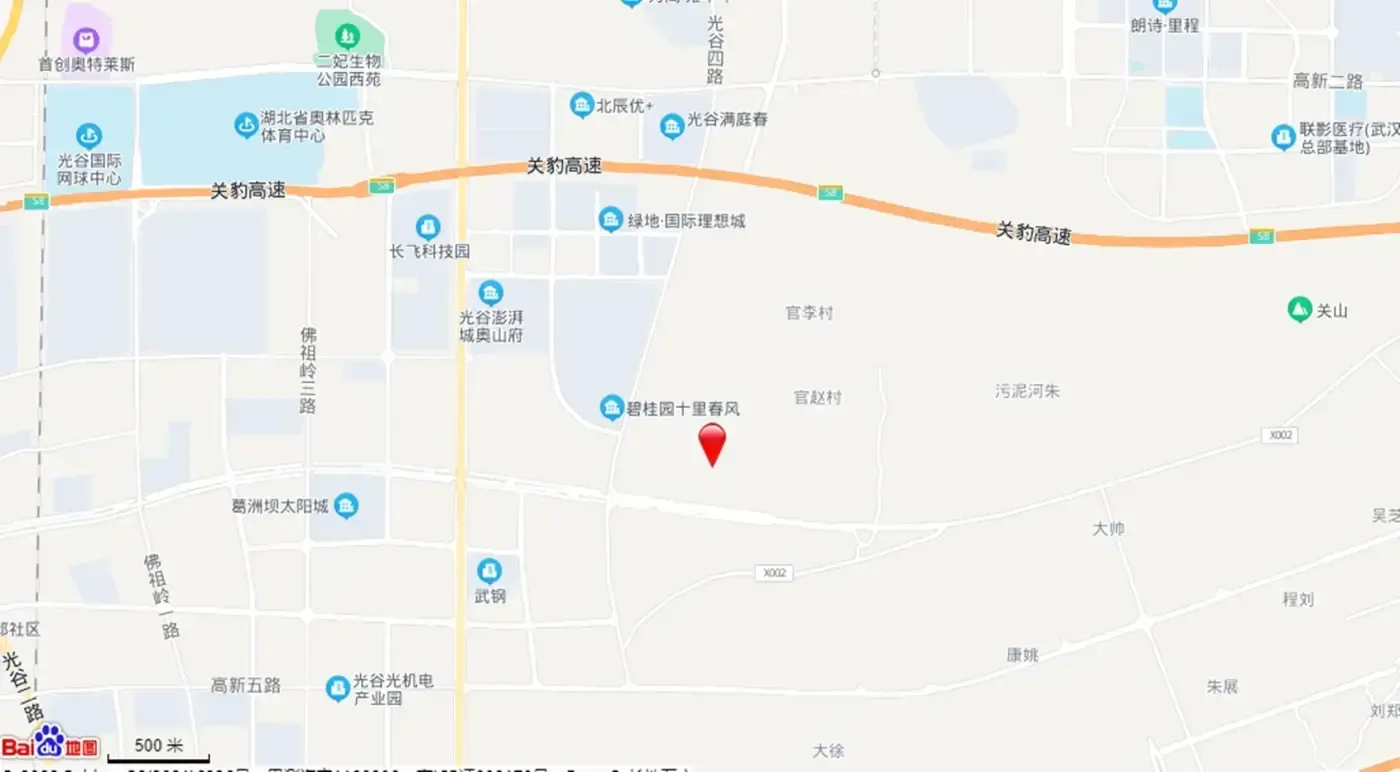Open the 武钢 map marker
1400x772 pixels.
(489, 571)
